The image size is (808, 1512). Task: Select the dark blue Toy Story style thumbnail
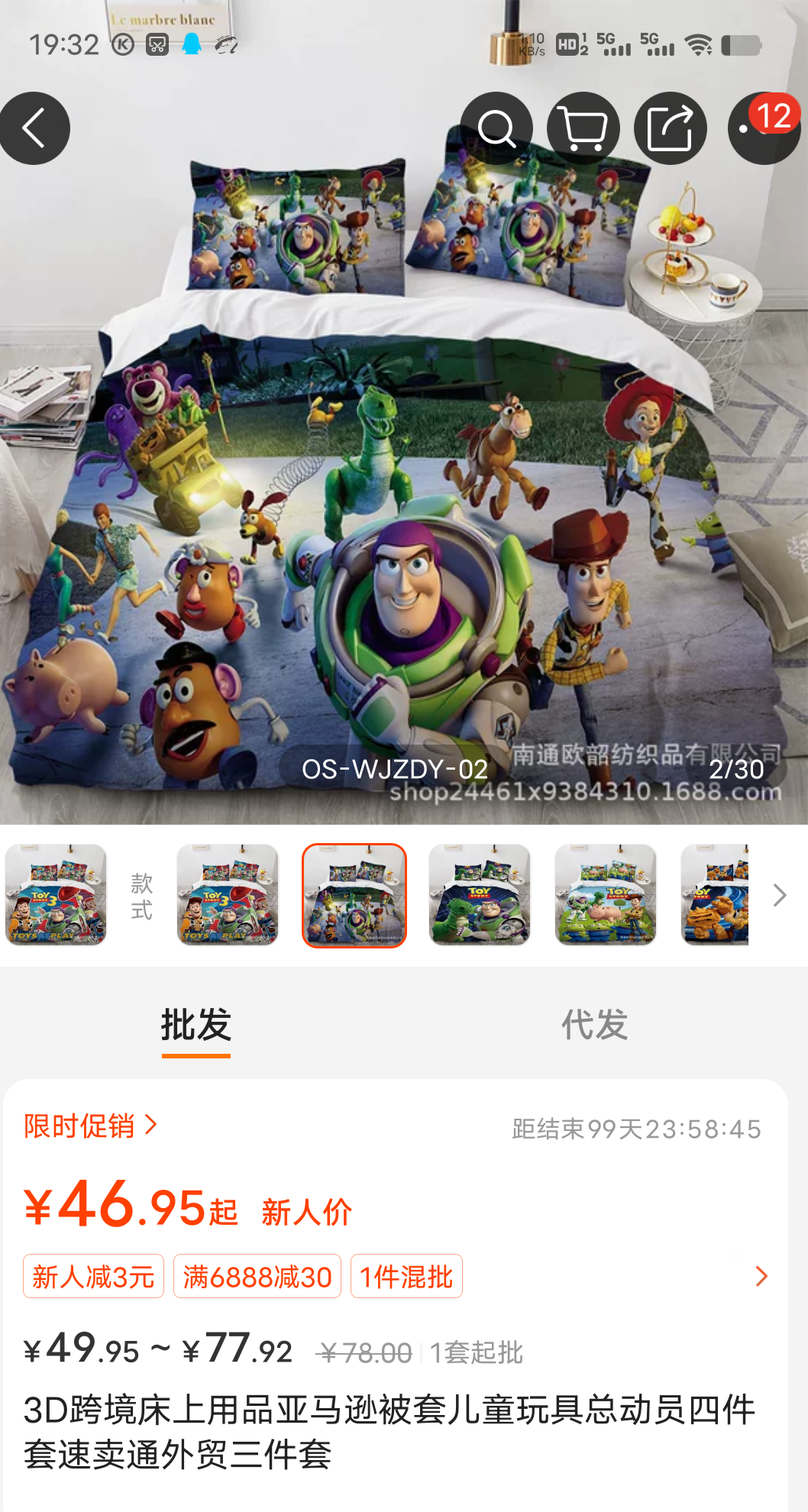click(480, 895)
